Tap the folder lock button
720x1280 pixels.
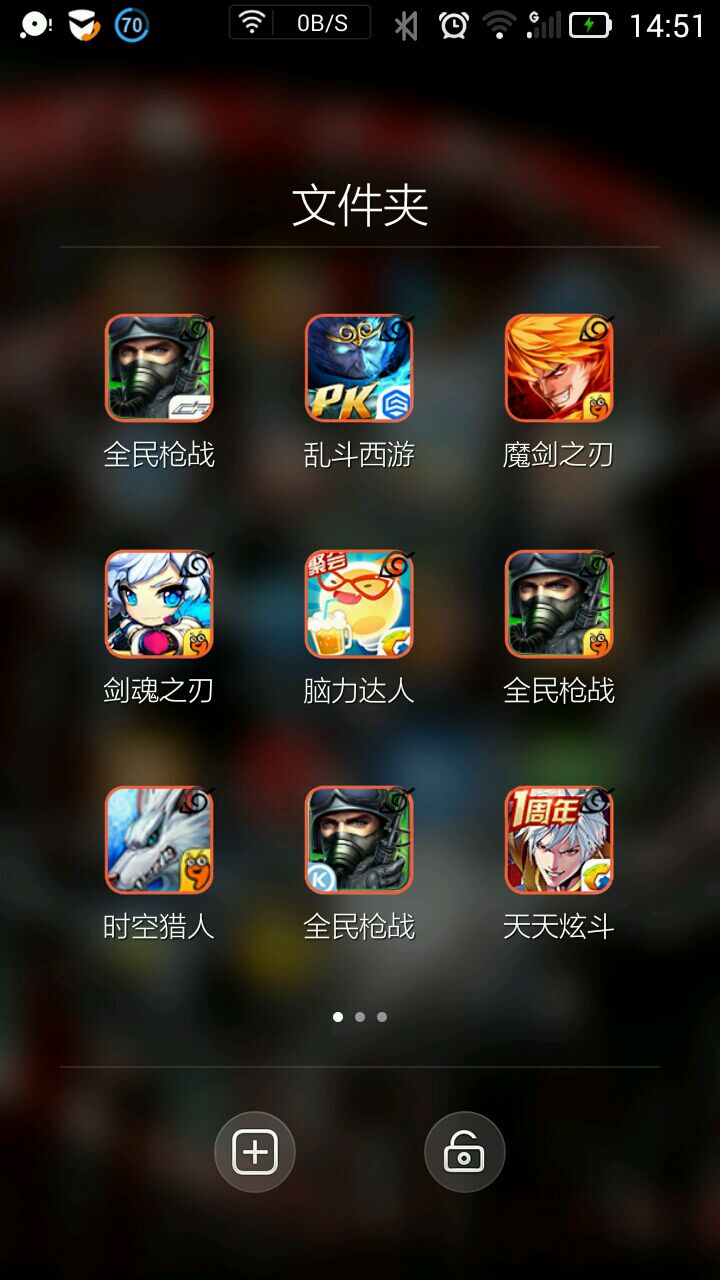464,1152
